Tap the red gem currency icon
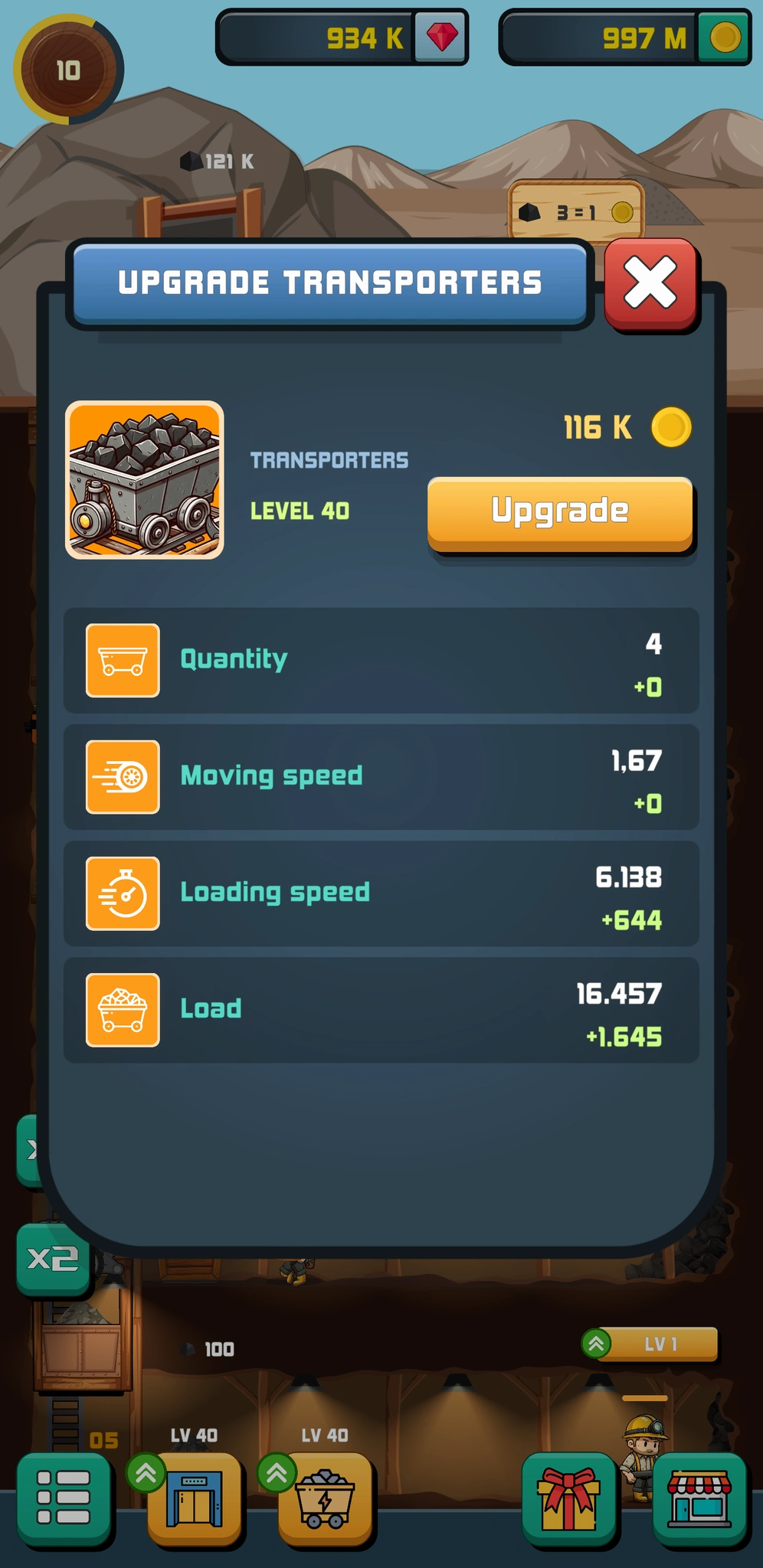The image size is (763, 1568). click(x=441, y=37)
